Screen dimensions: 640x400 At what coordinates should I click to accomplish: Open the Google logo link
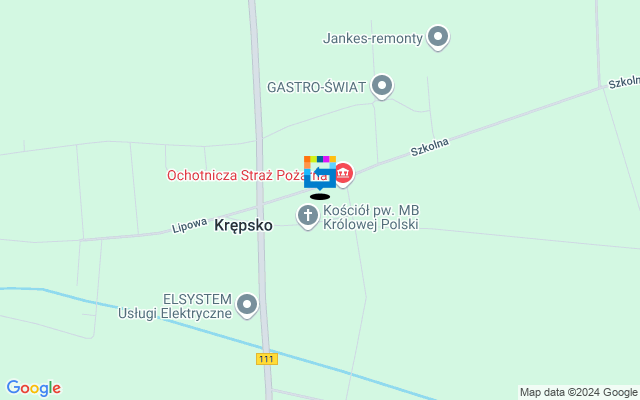pos(33,388)
